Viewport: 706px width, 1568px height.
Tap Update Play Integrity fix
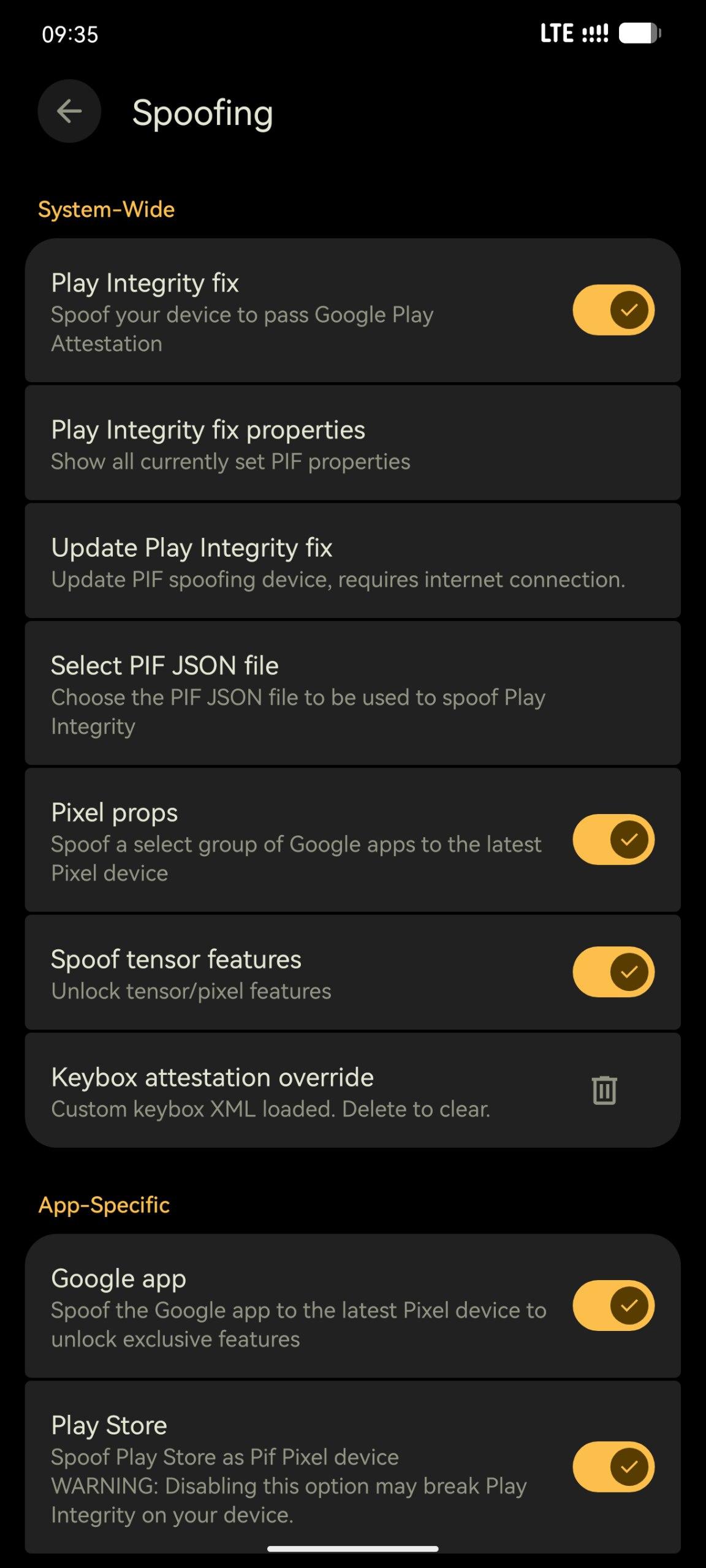pos(352,561)
